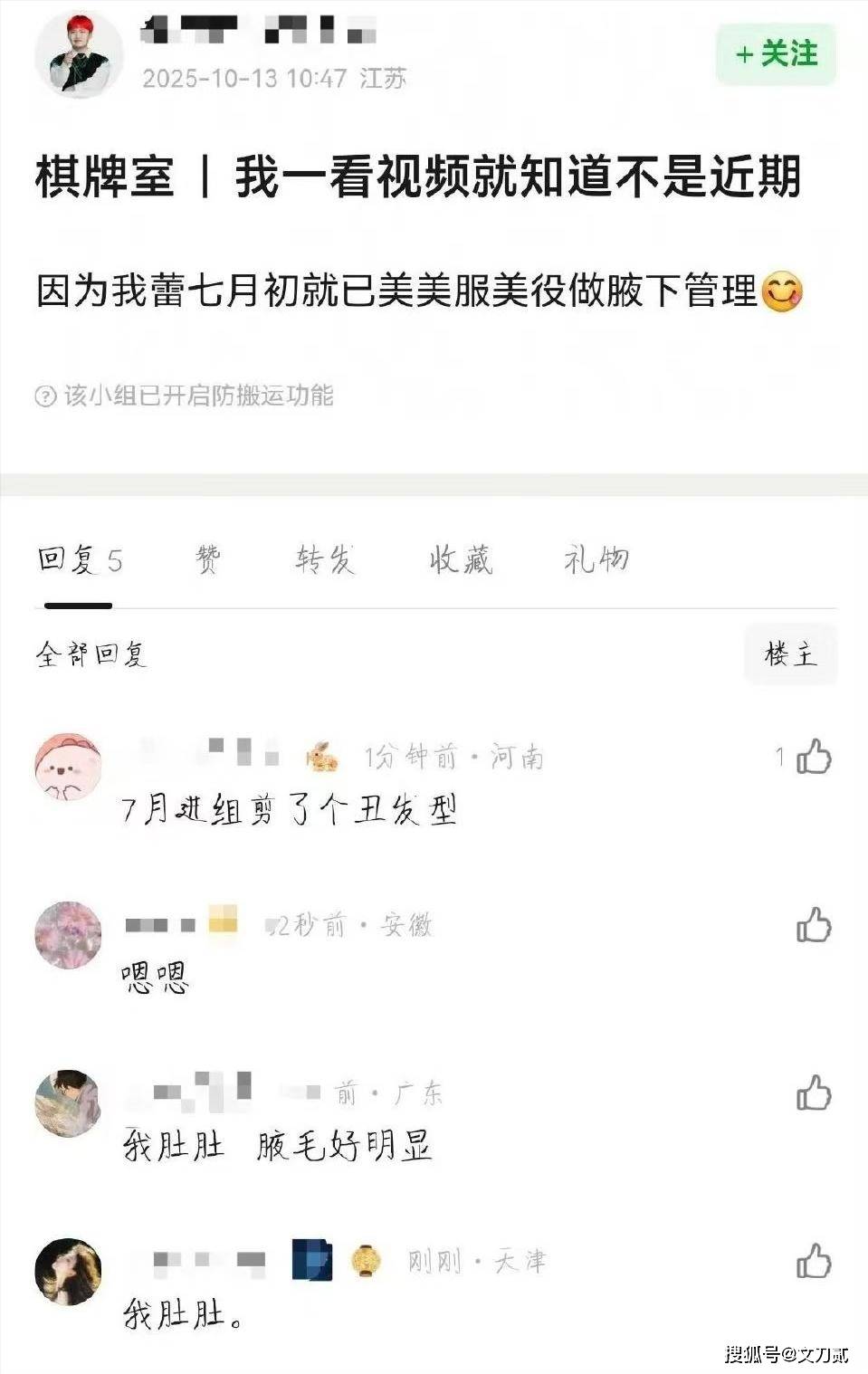
Task: View the 礼物 tab
Action: click(596, 560)
